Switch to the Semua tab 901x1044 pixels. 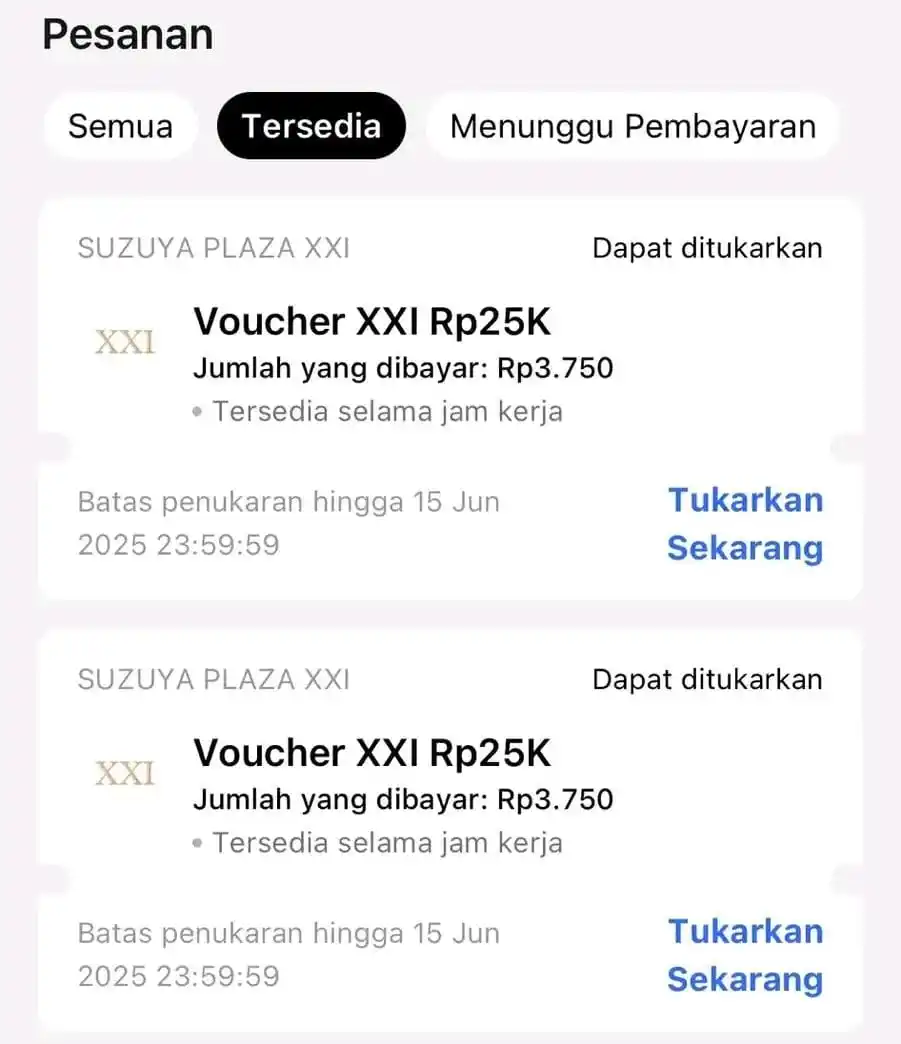(x=120, y=127)
